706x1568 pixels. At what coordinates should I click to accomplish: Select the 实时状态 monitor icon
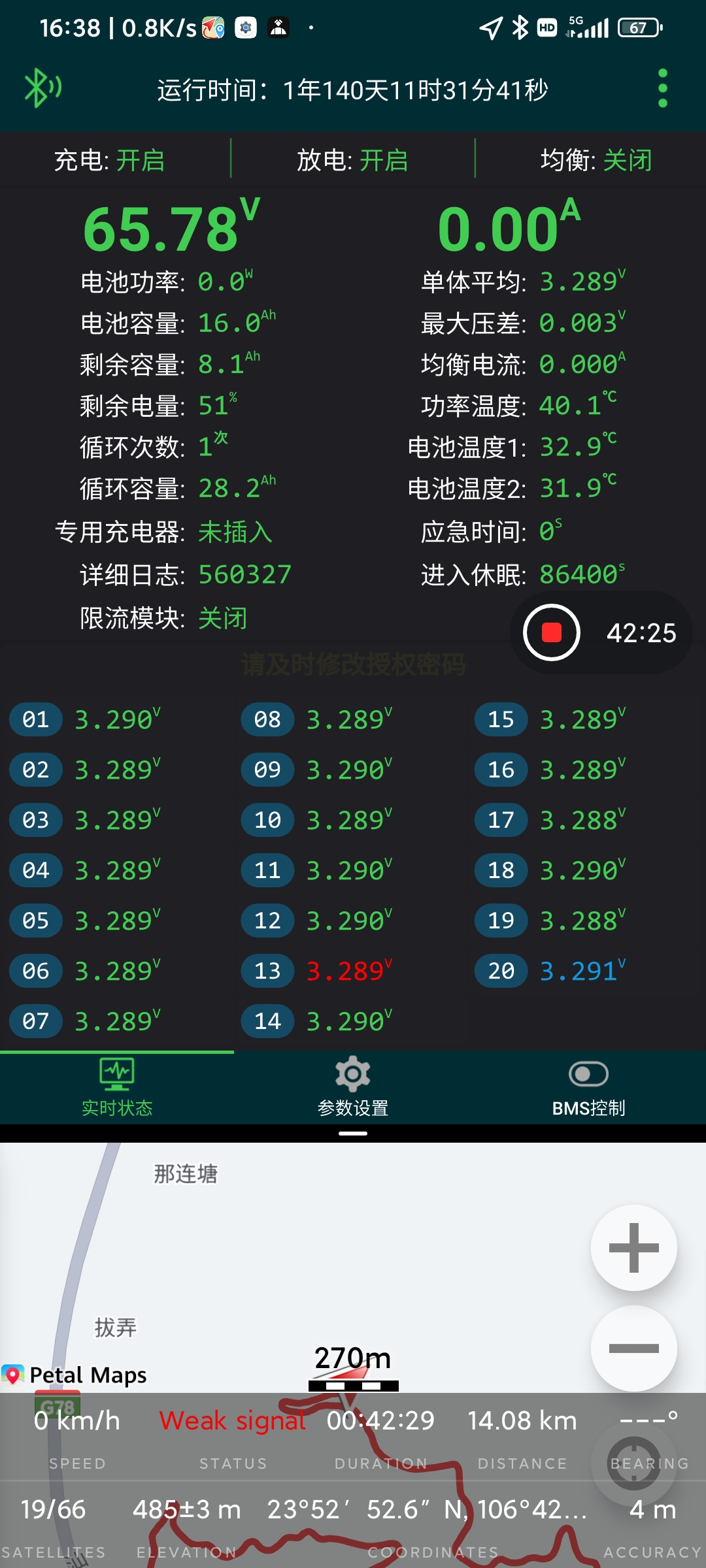(x=117, y=1073)
